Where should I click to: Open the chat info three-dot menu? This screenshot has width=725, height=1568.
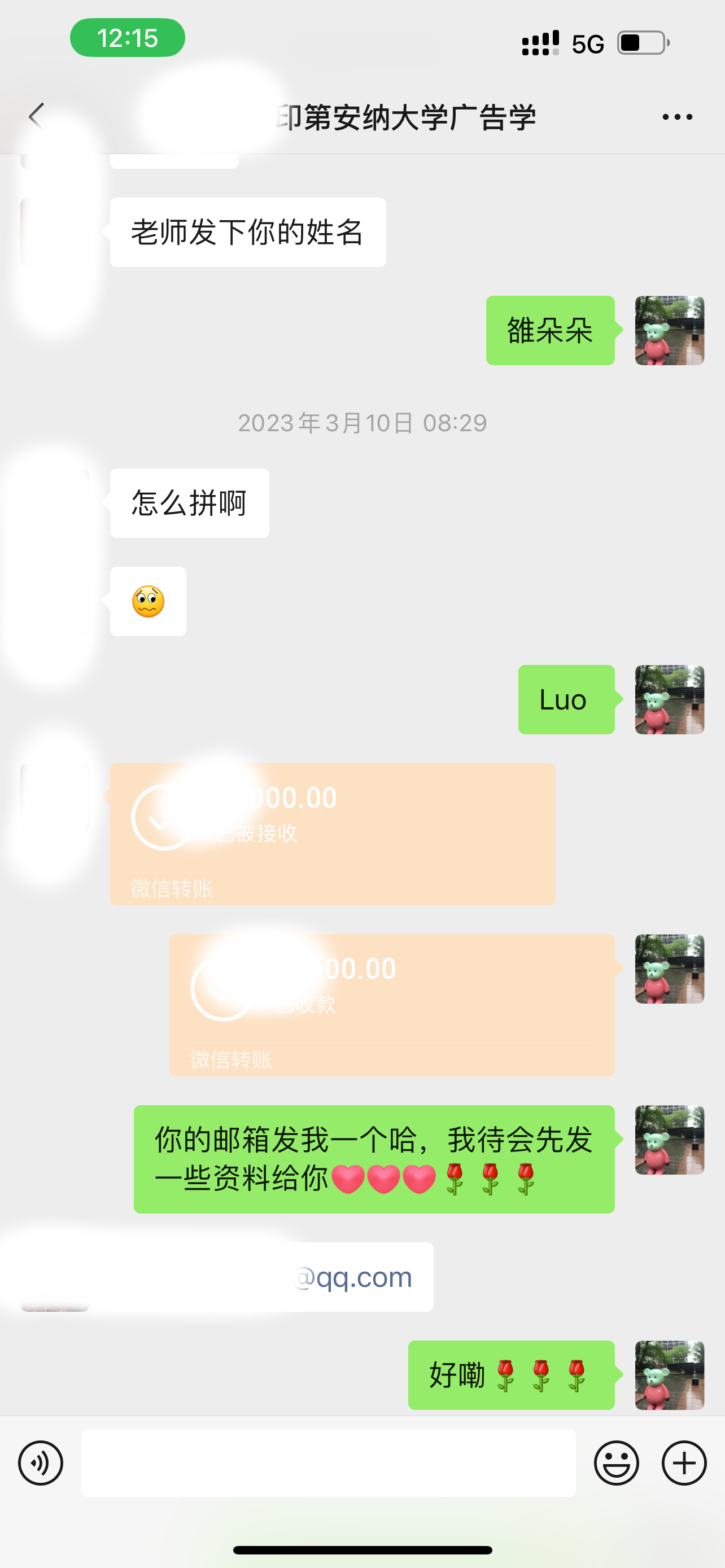[677, 117]
